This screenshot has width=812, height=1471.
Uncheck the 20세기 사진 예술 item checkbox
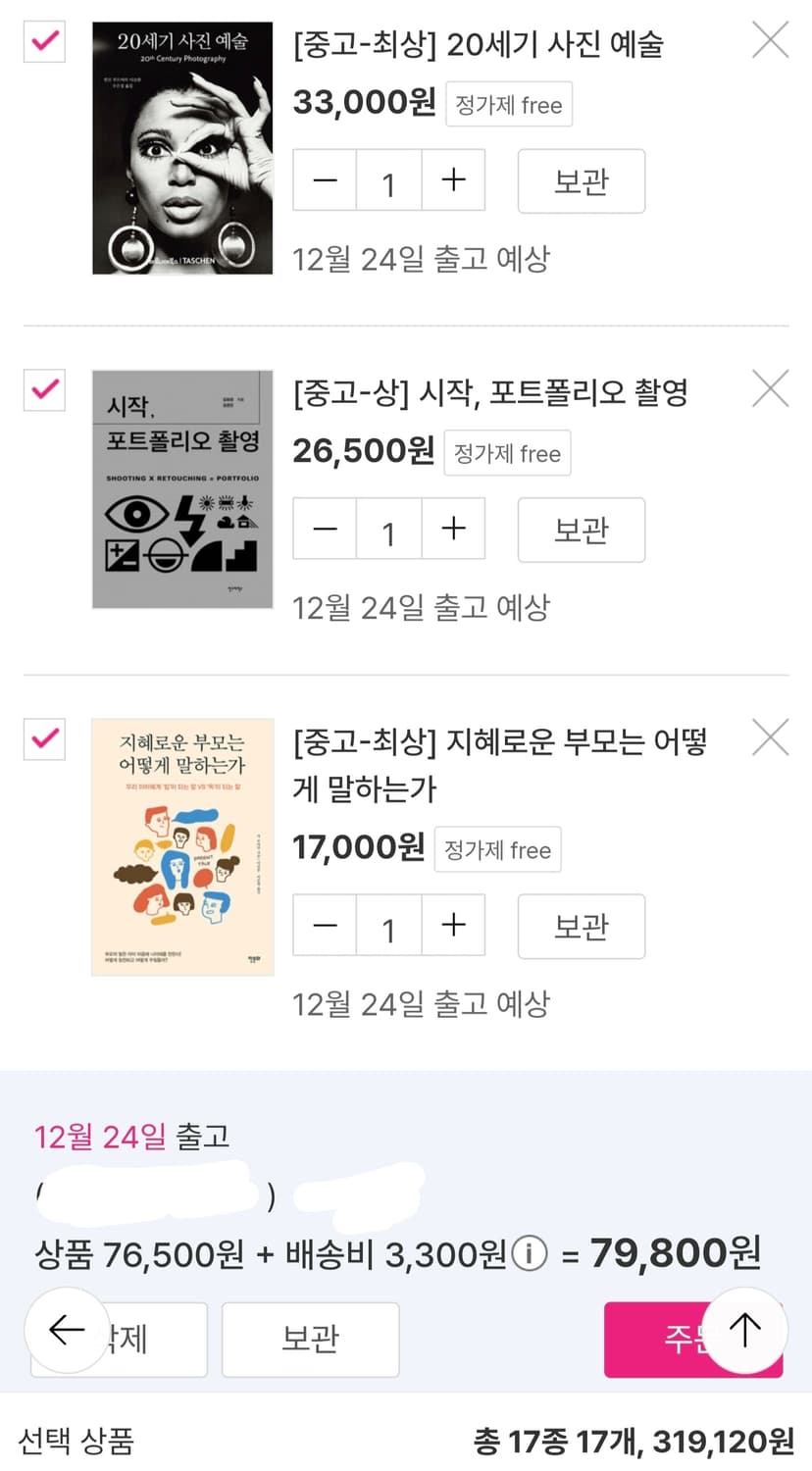click(43, 43)
